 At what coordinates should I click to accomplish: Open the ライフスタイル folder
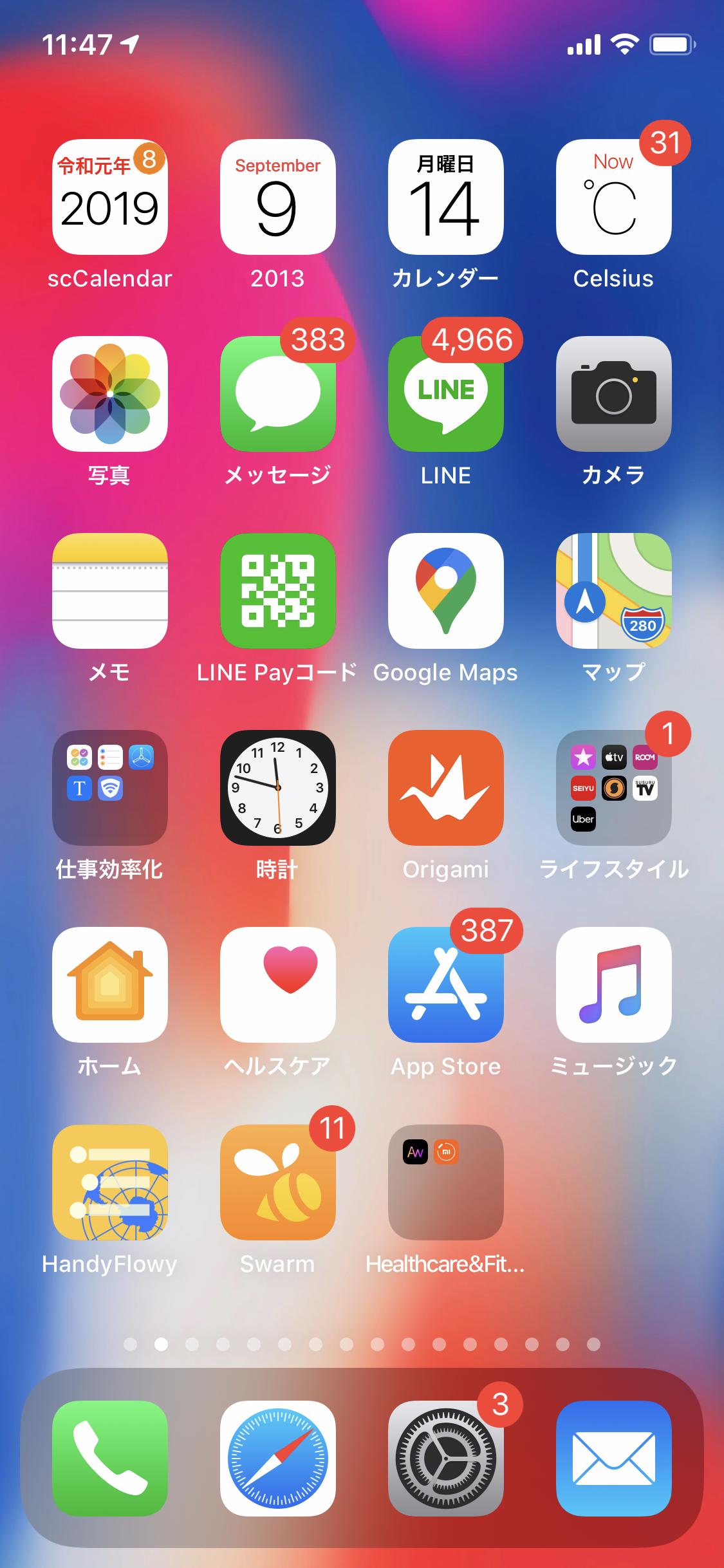[613, 788]
